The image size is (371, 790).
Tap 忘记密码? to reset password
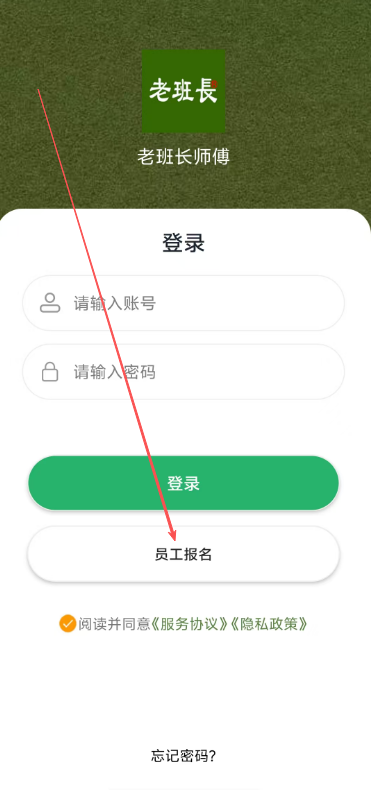coord(183,756)
